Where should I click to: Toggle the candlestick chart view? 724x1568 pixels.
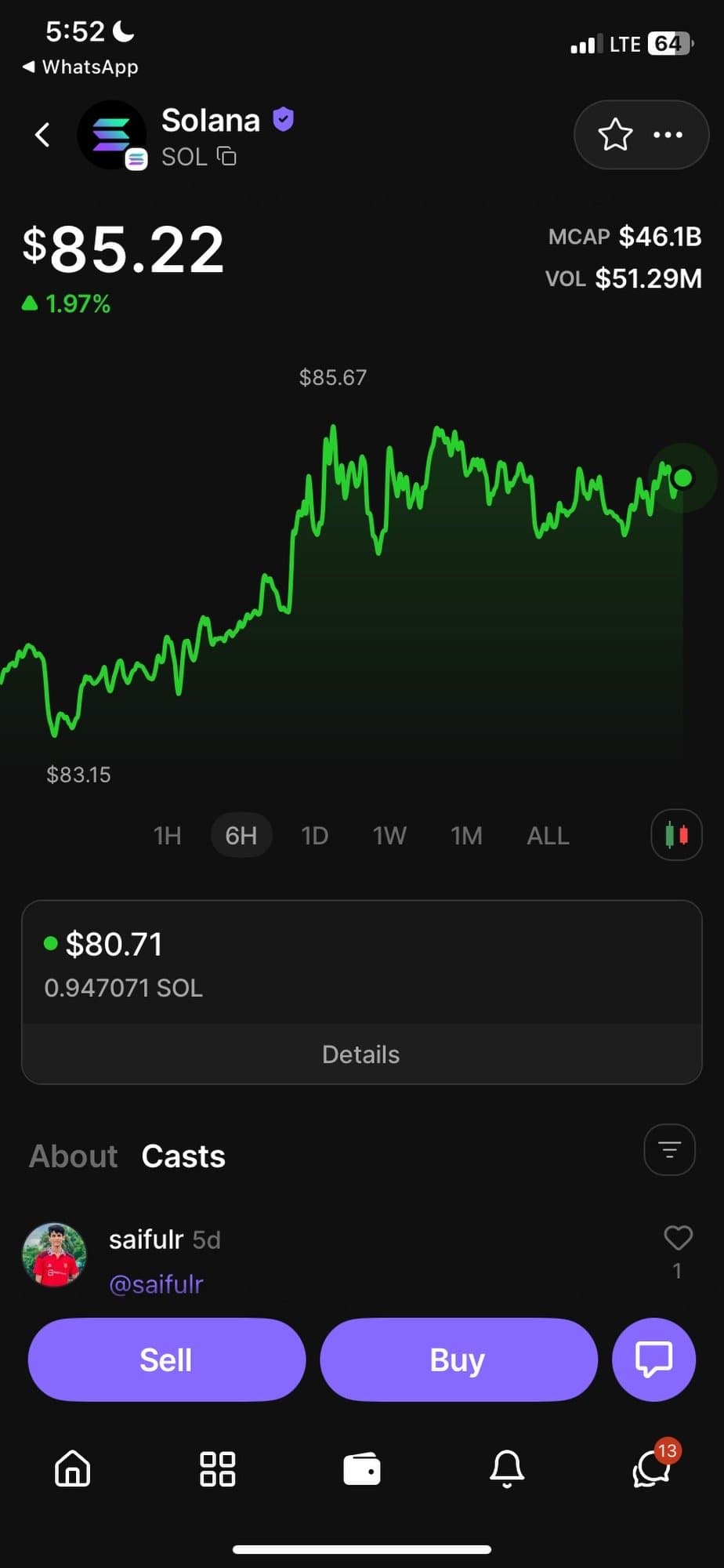pos(676,835)
